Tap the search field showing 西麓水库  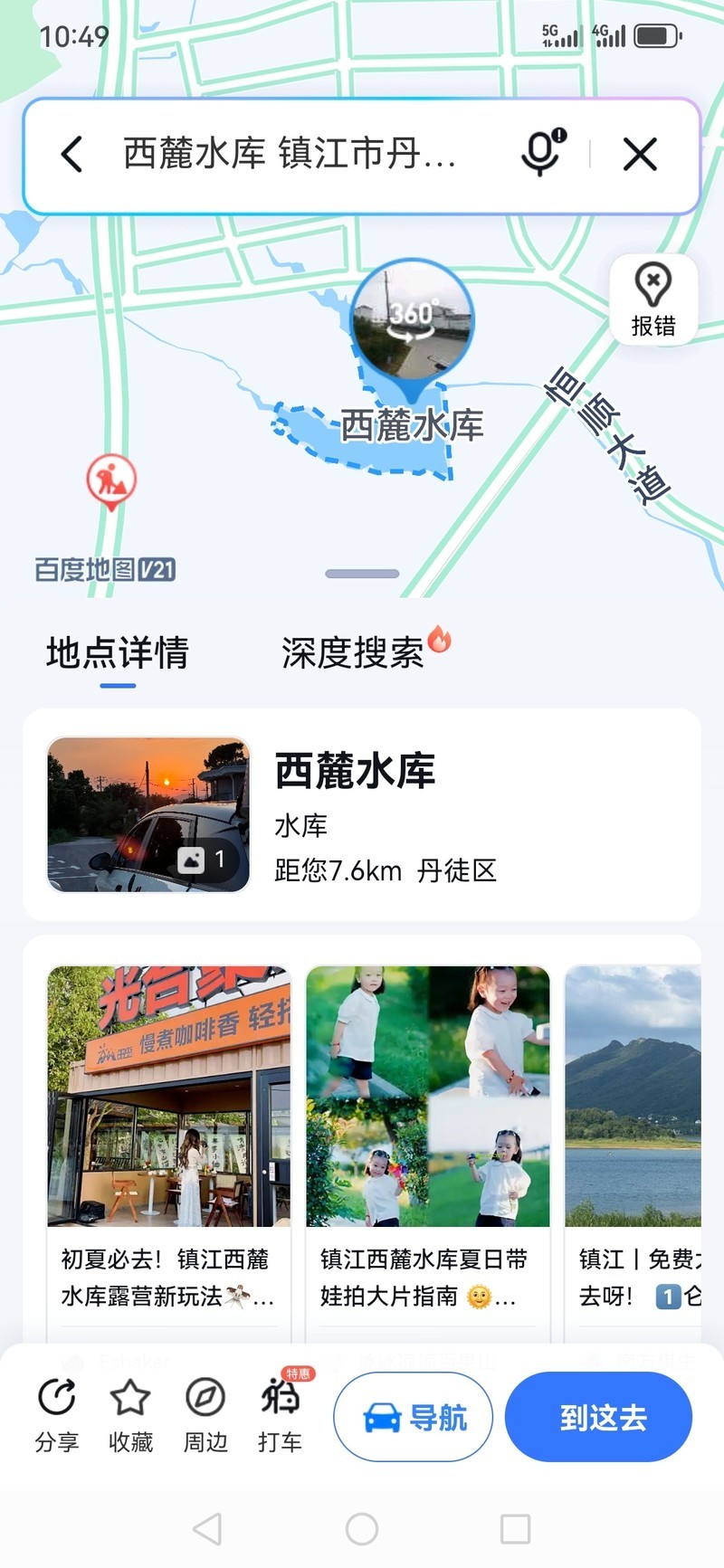(290, 154)
